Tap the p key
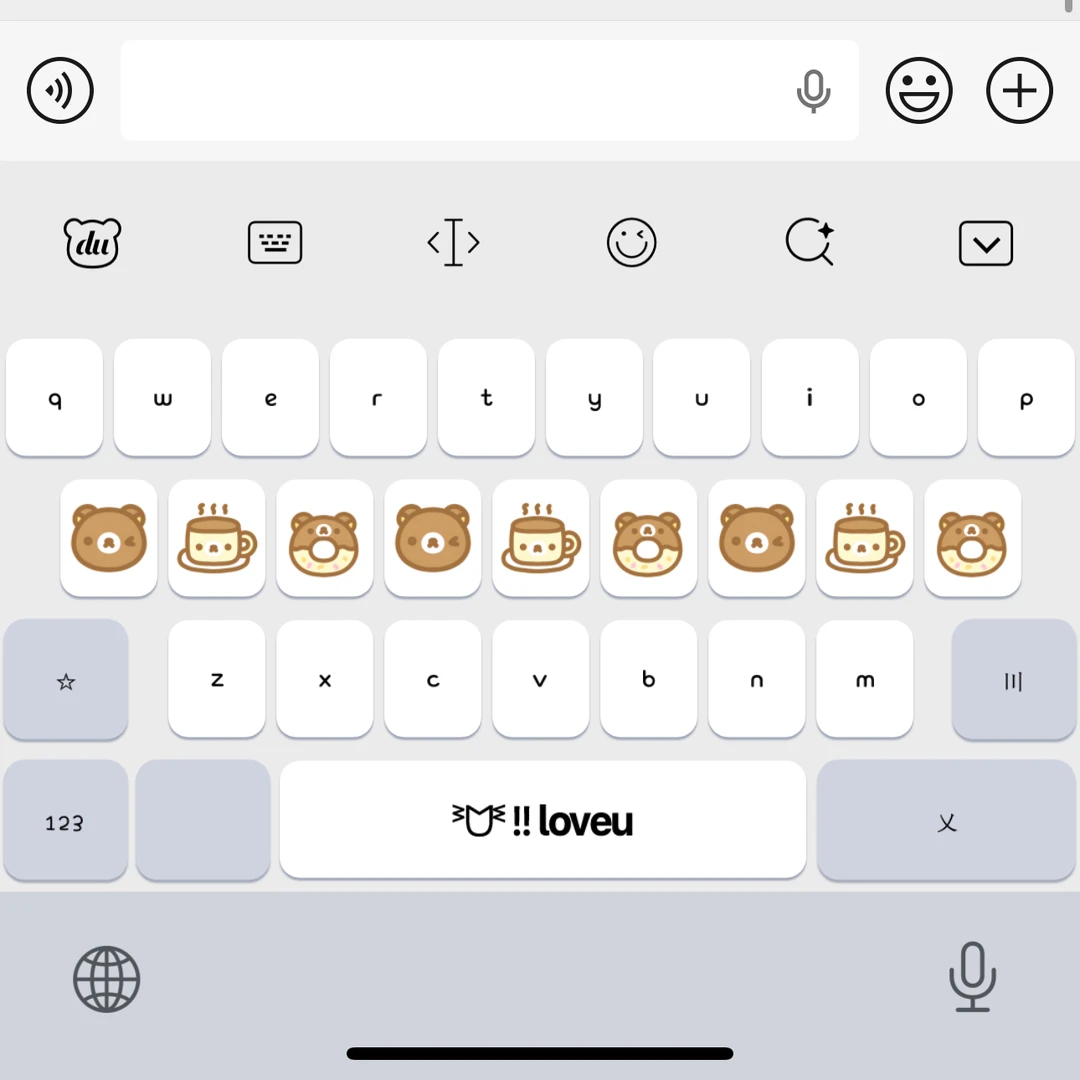The width and height of the screenshot is (1080, 1080). [x=1026, y=397]
